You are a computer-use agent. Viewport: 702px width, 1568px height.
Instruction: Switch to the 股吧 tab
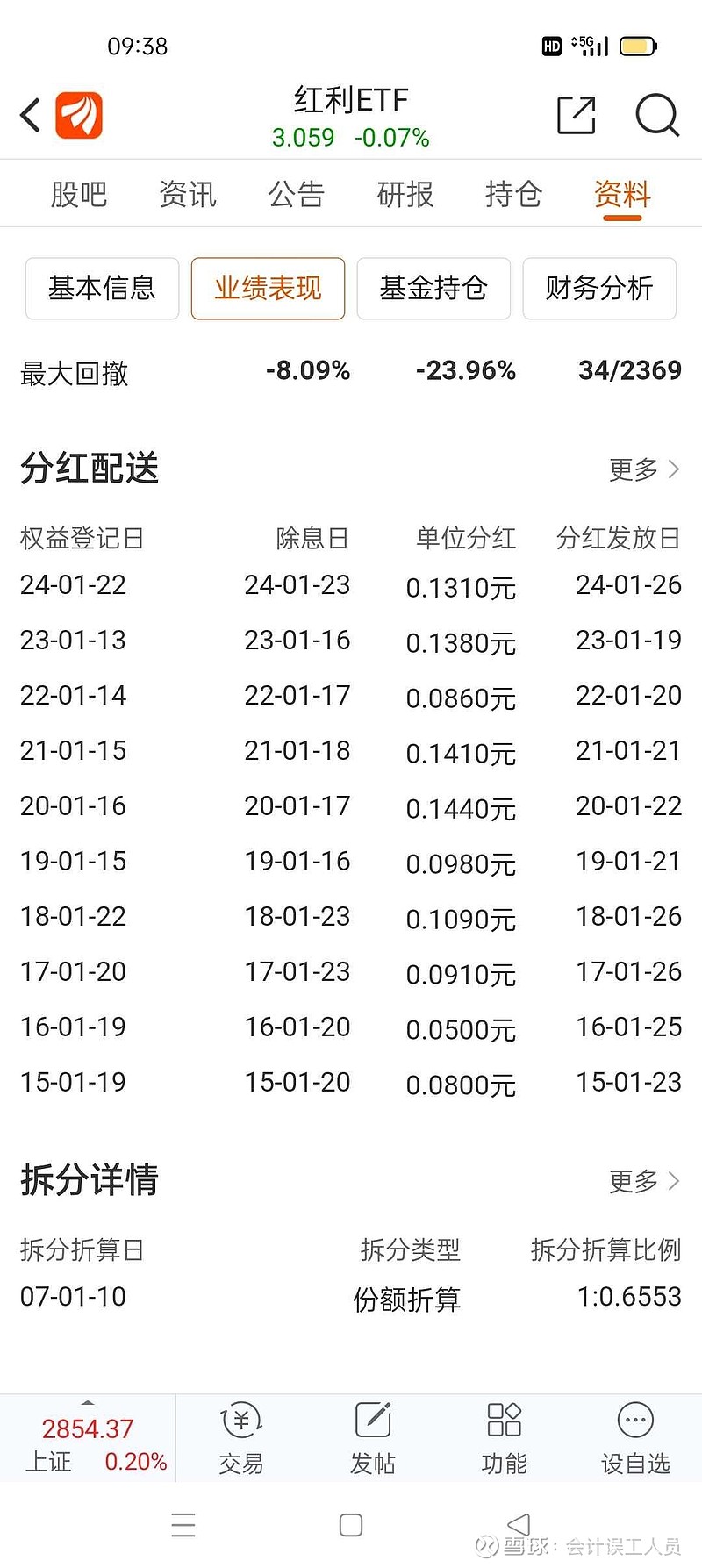[79, 194]
